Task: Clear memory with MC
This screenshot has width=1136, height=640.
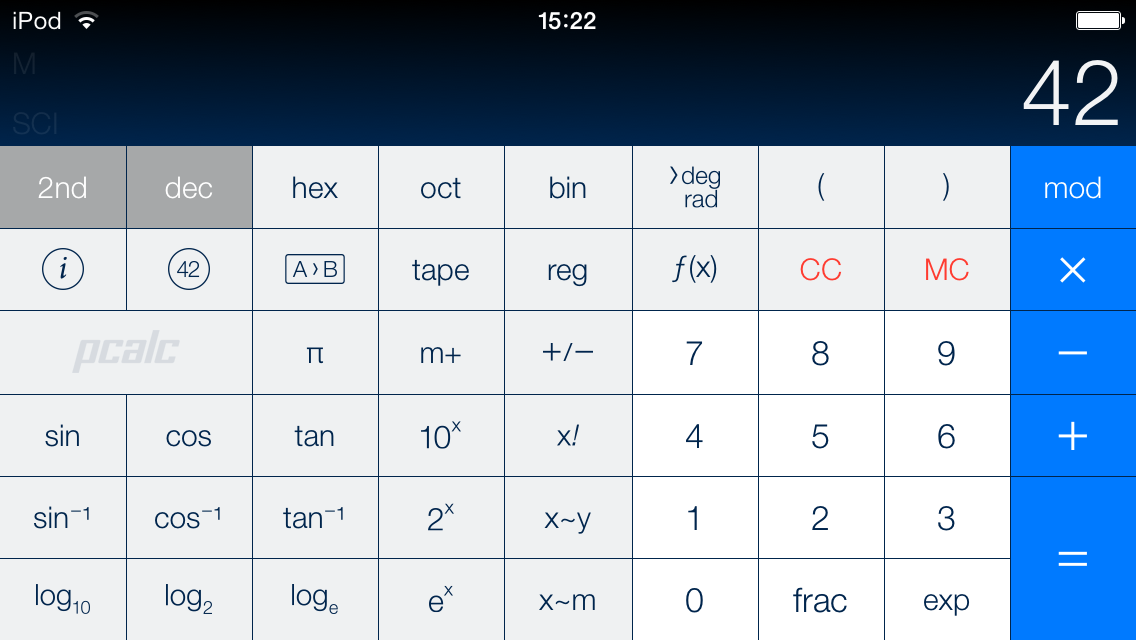Action: pyautogui.click(x=947, y=270)
